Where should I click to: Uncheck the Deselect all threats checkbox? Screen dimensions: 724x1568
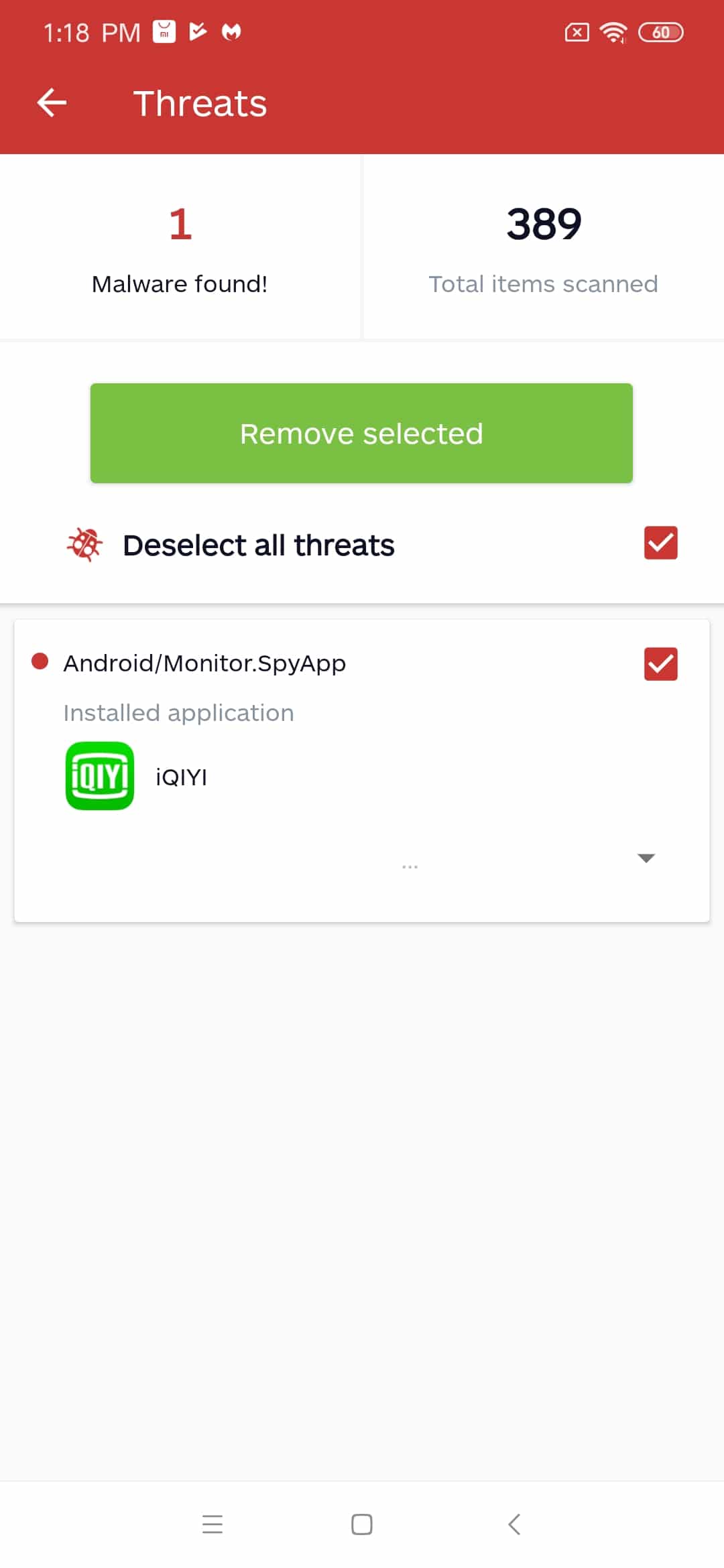click(x=660, y=543)
